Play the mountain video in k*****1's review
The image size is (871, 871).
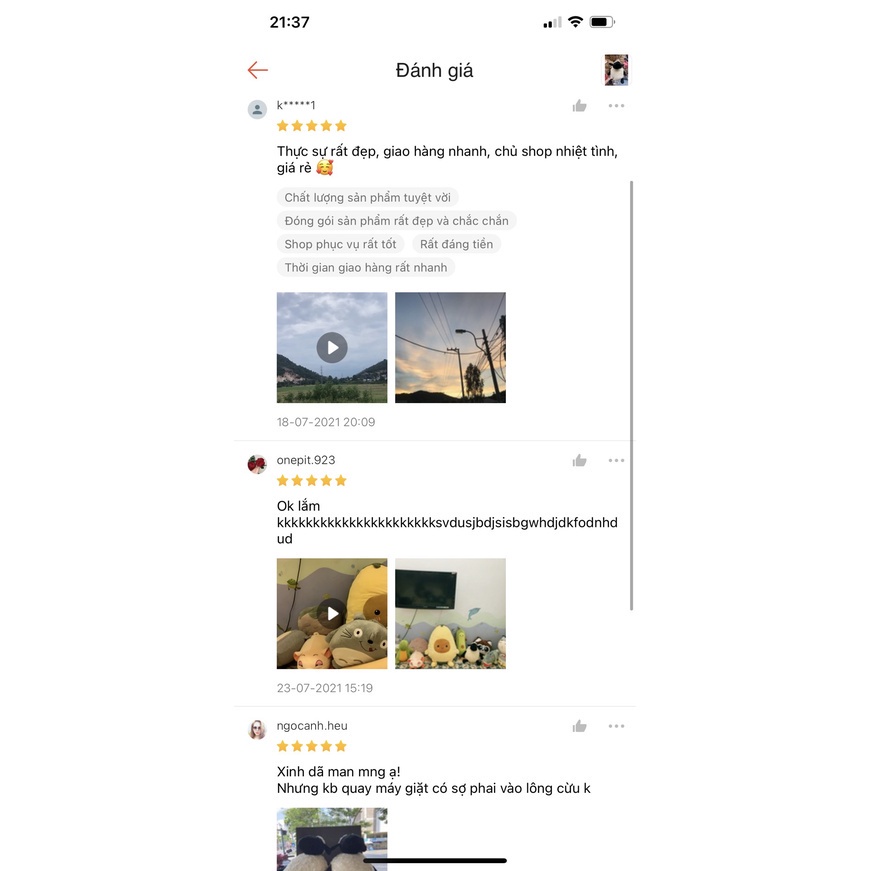point(332,348)
